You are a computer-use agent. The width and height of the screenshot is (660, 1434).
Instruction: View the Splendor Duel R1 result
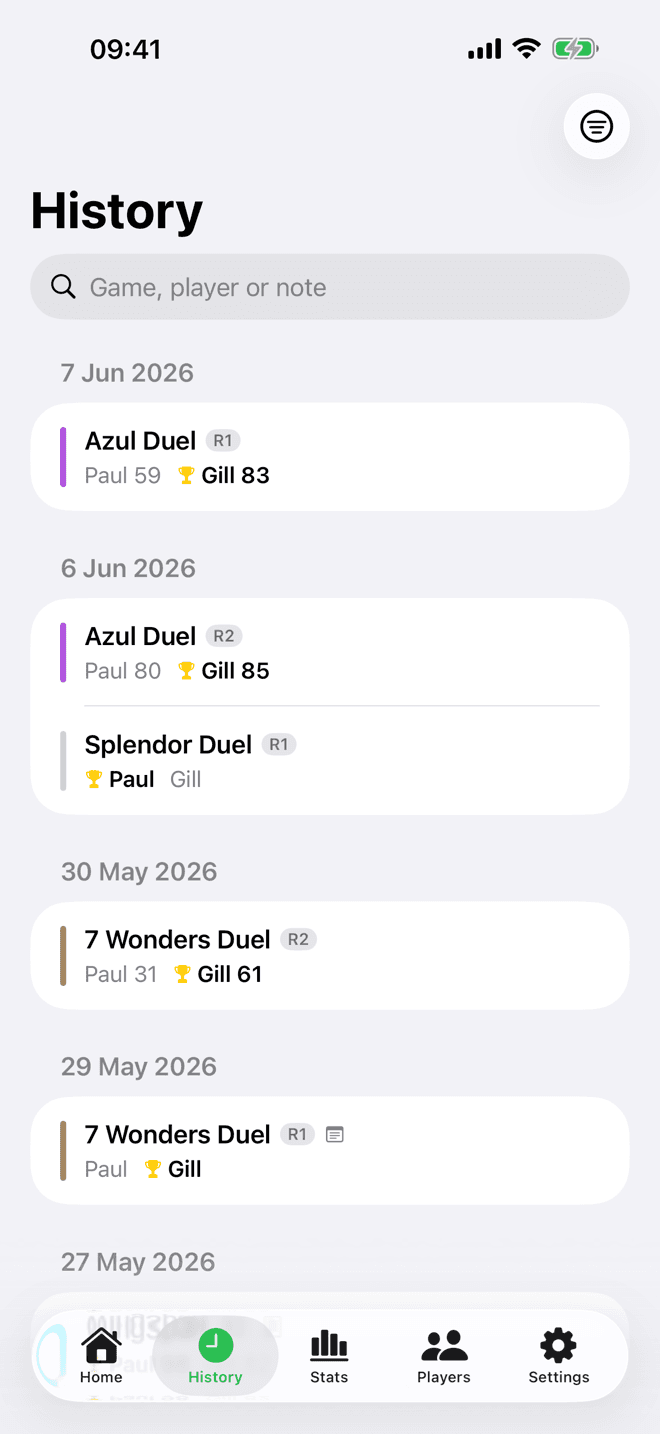330,761
